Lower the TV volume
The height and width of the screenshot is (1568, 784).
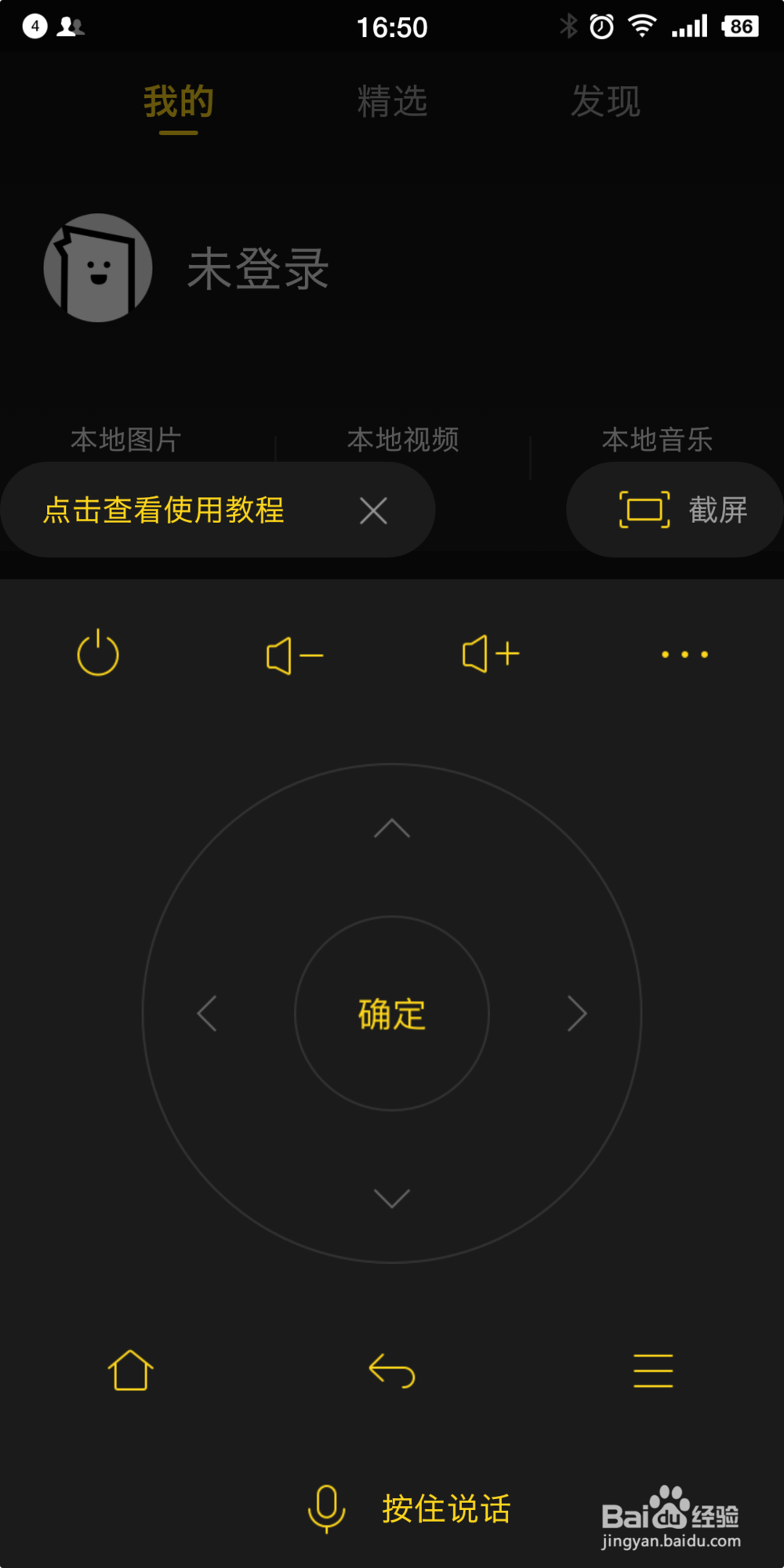(x=292, y=653)
